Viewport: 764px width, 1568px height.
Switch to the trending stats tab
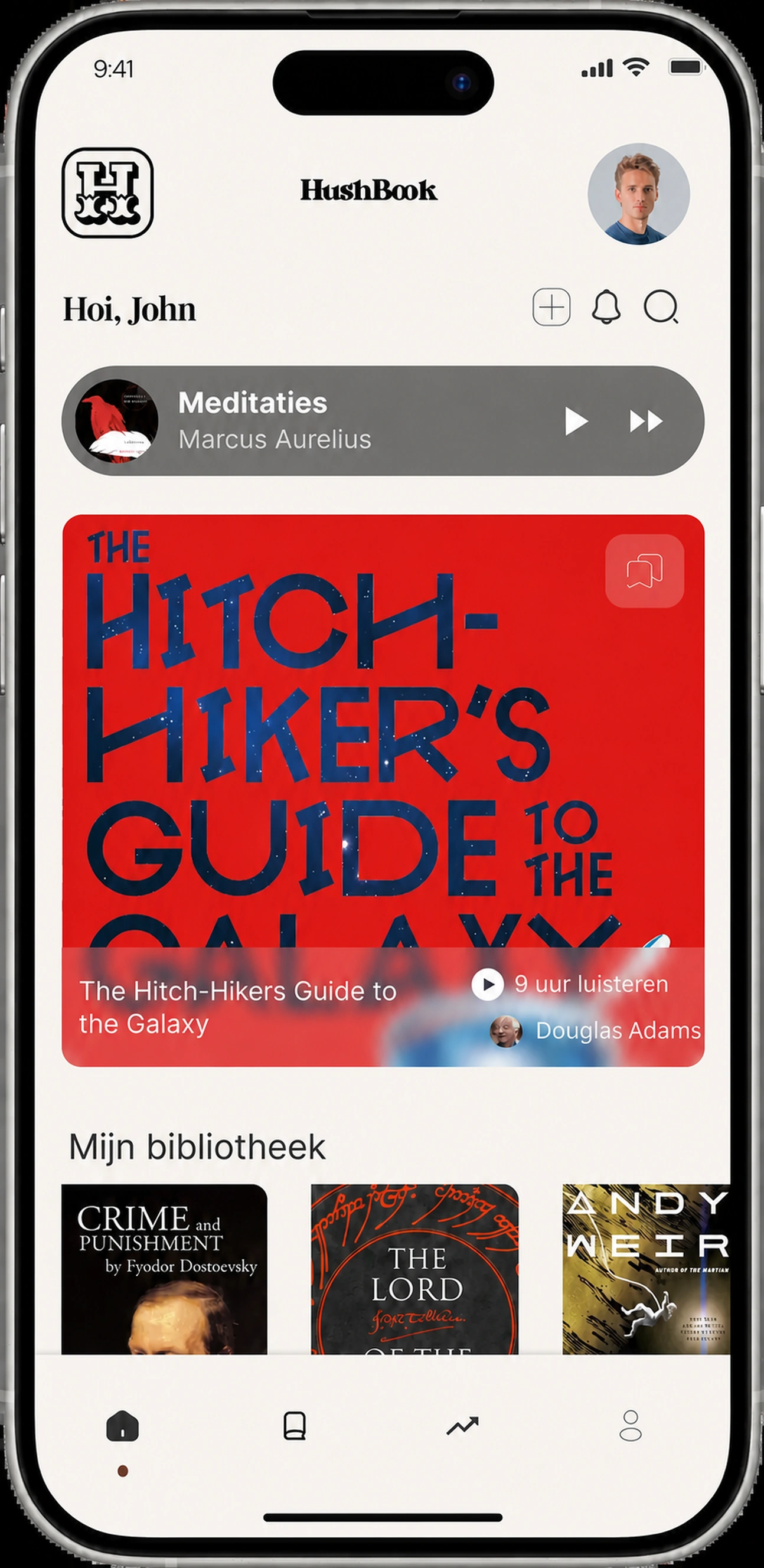[x=463, y=1426]
